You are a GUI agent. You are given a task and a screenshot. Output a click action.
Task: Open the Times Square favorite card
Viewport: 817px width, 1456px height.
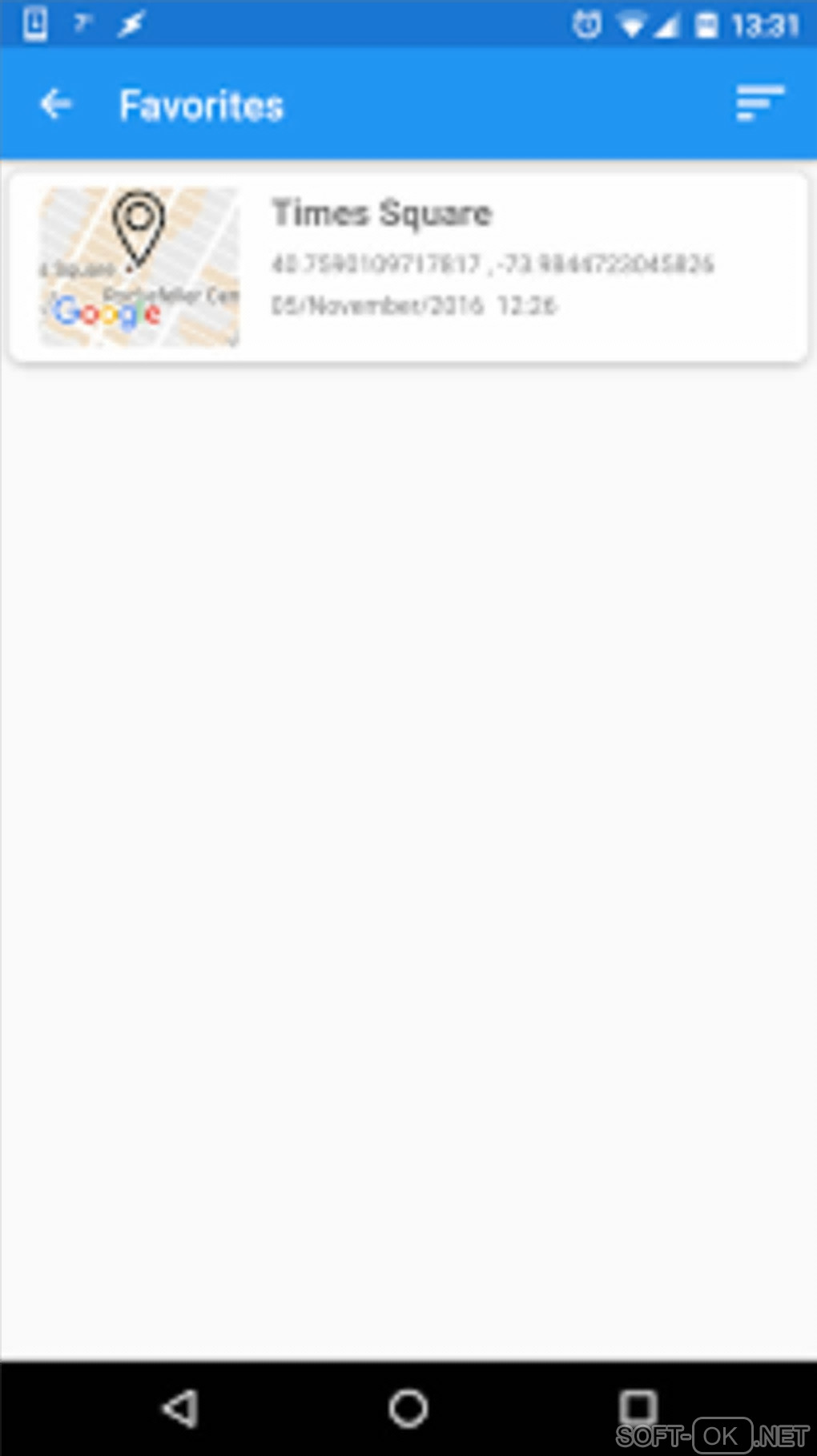coord(408,267)
